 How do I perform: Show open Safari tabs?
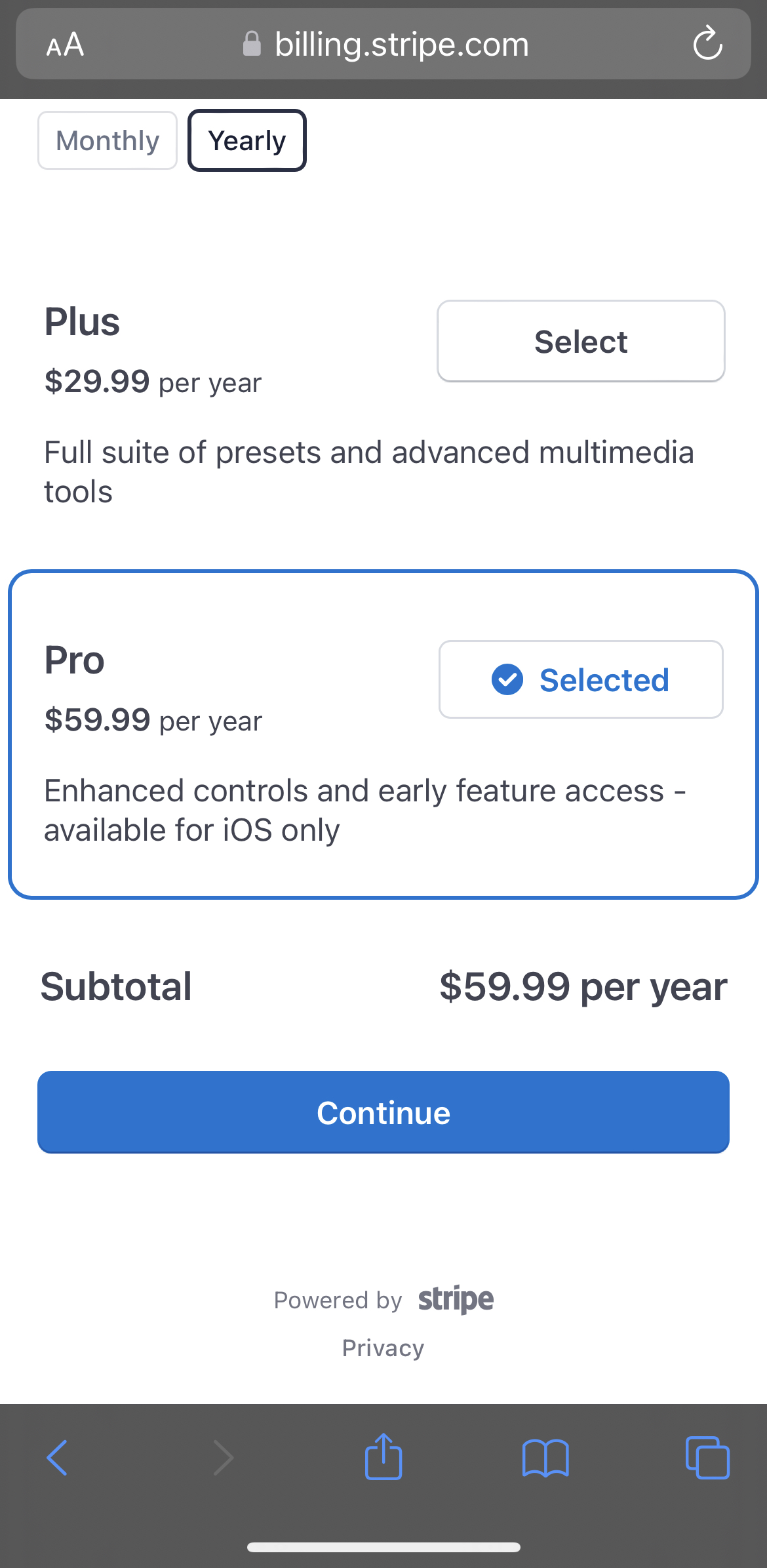point(707,1458)
